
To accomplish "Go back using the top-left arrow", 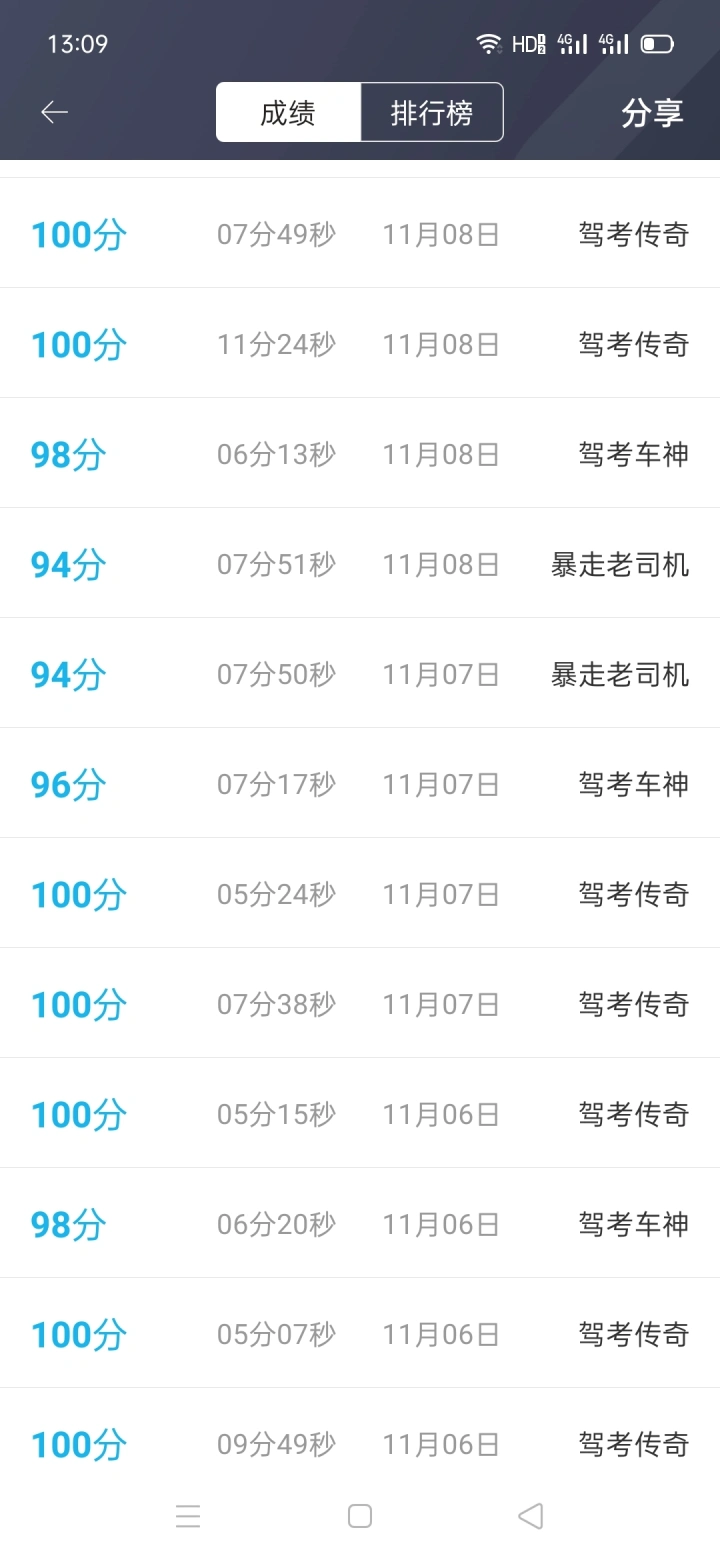I will (x=54, y=112).
